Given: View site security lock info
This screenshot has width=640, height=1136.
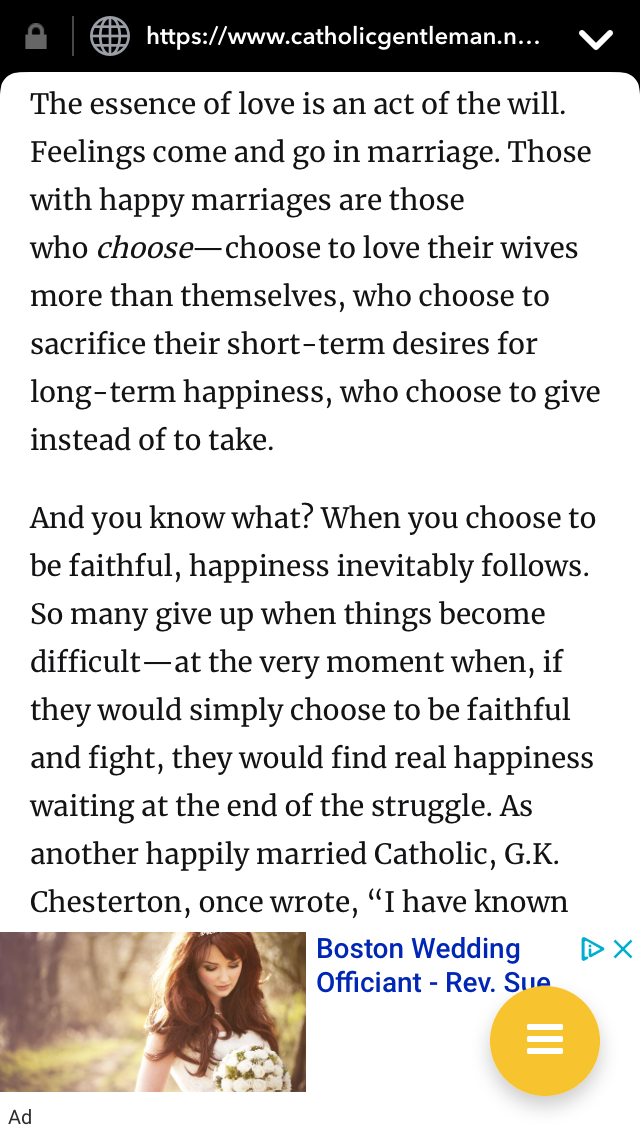Looking at the screenshot, I should [x=36, y=38].
